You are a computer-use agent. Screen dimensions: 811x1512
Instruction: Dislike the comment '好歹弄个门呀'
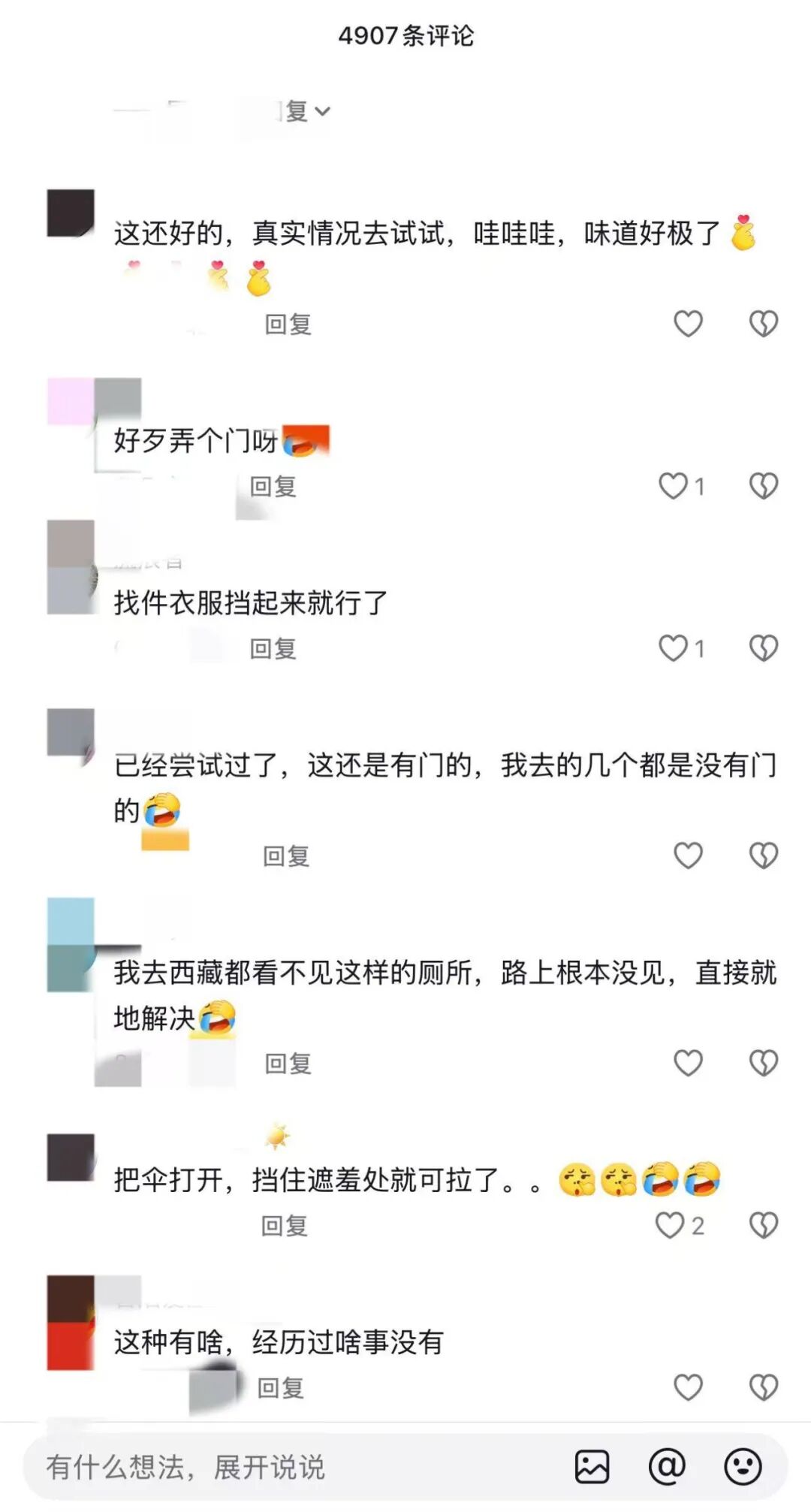pos(763,486)
